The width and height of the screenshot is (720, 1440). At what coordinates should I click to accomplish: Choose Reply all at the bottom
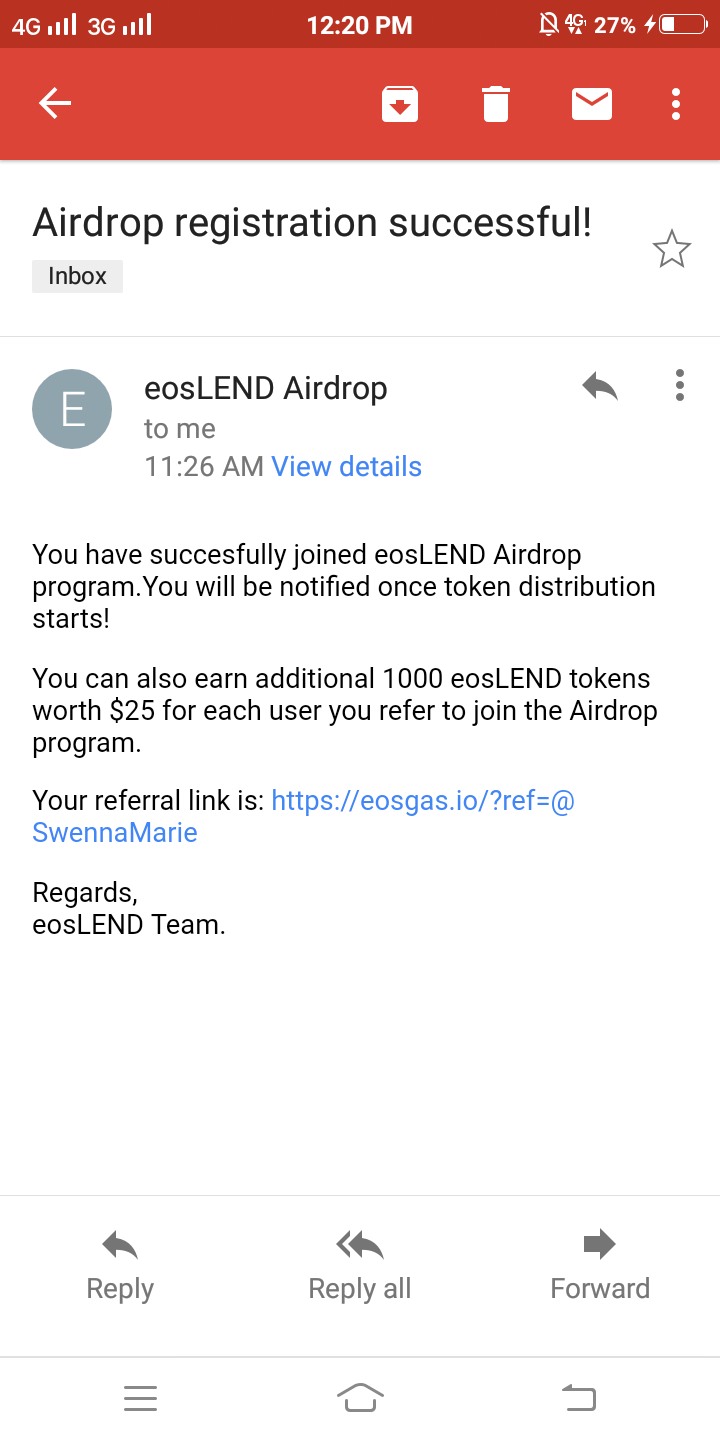pyautogui.click(x=360, y=1266)
